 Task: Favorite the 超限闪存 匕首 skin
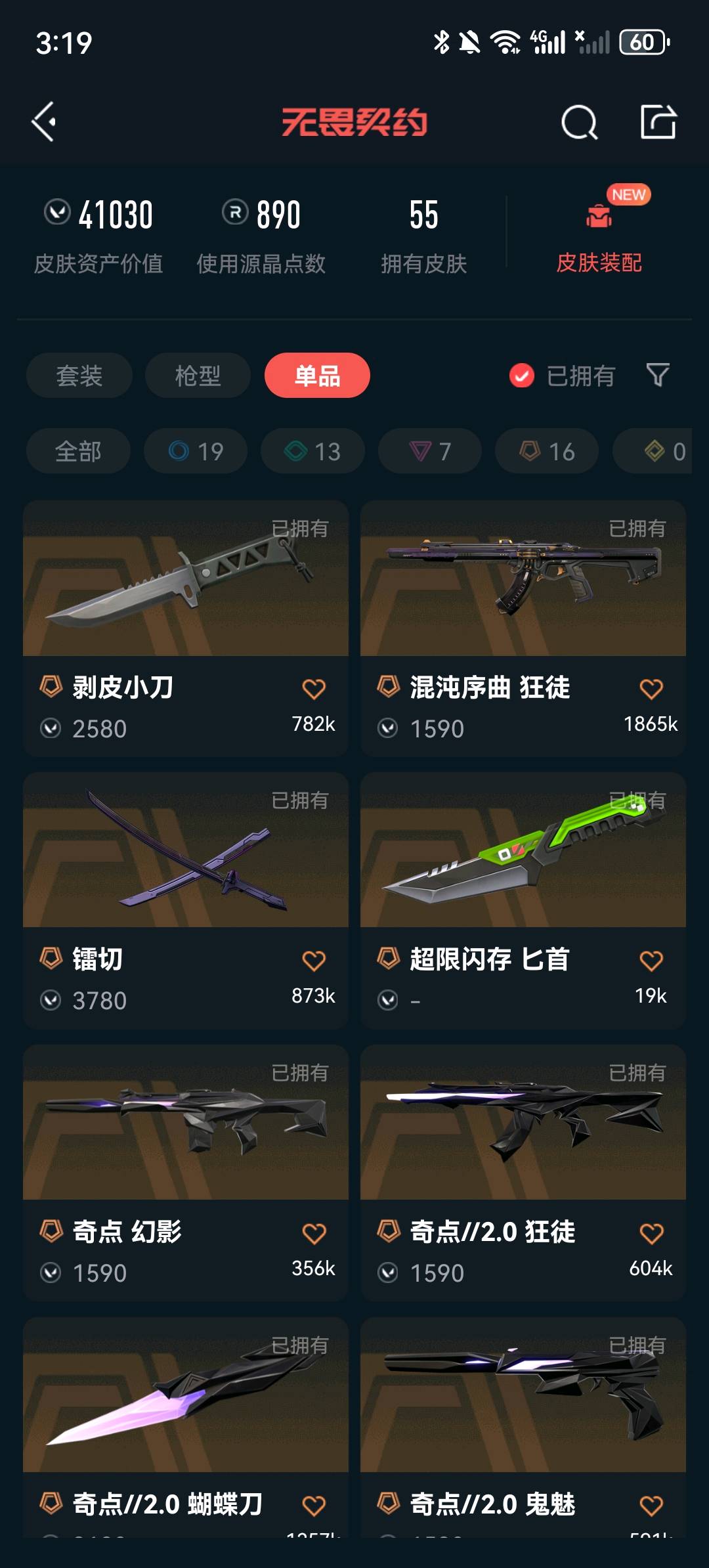pyautogui.click(x=651, y=961)
